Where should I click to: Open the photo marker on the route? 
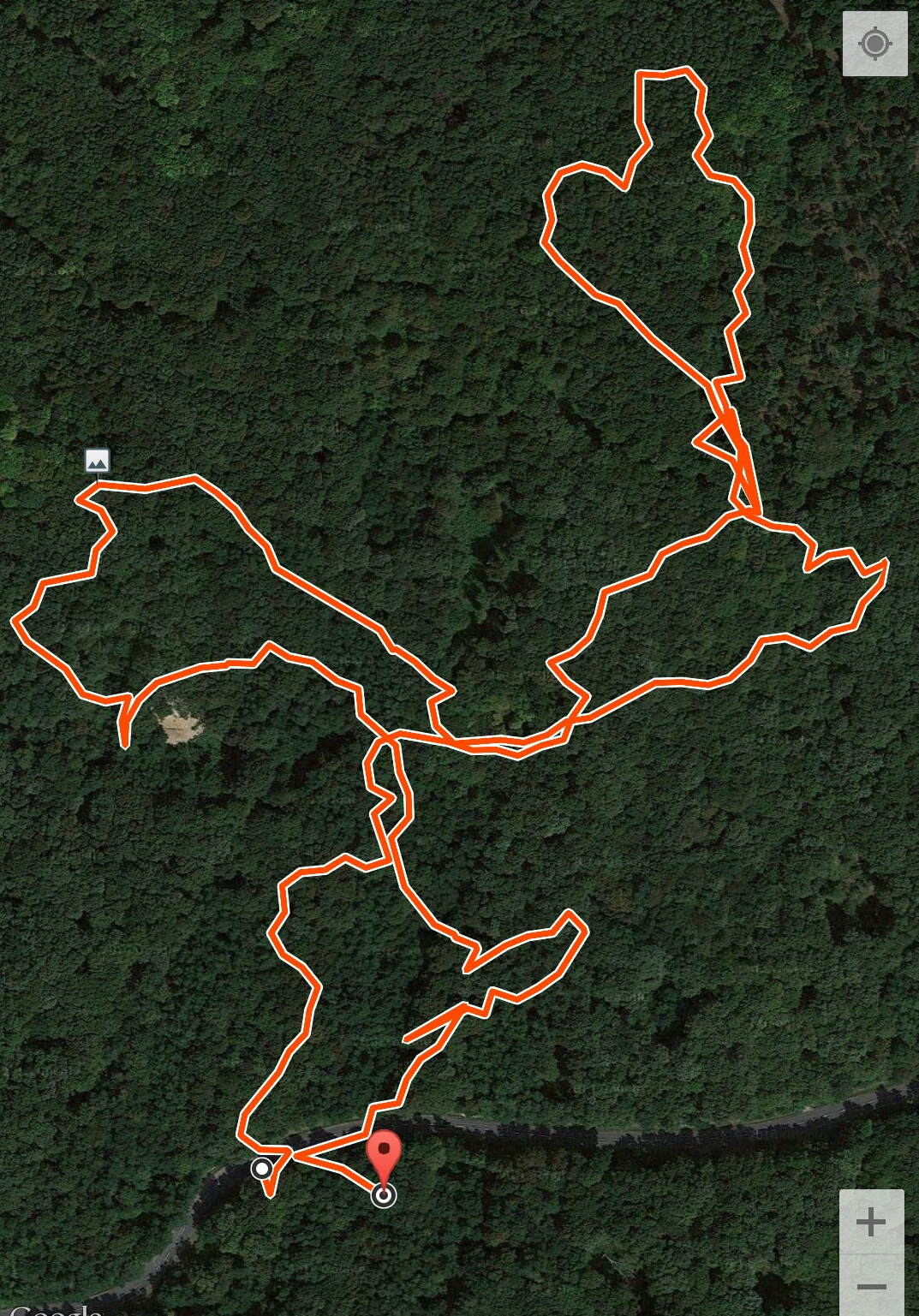98,461
